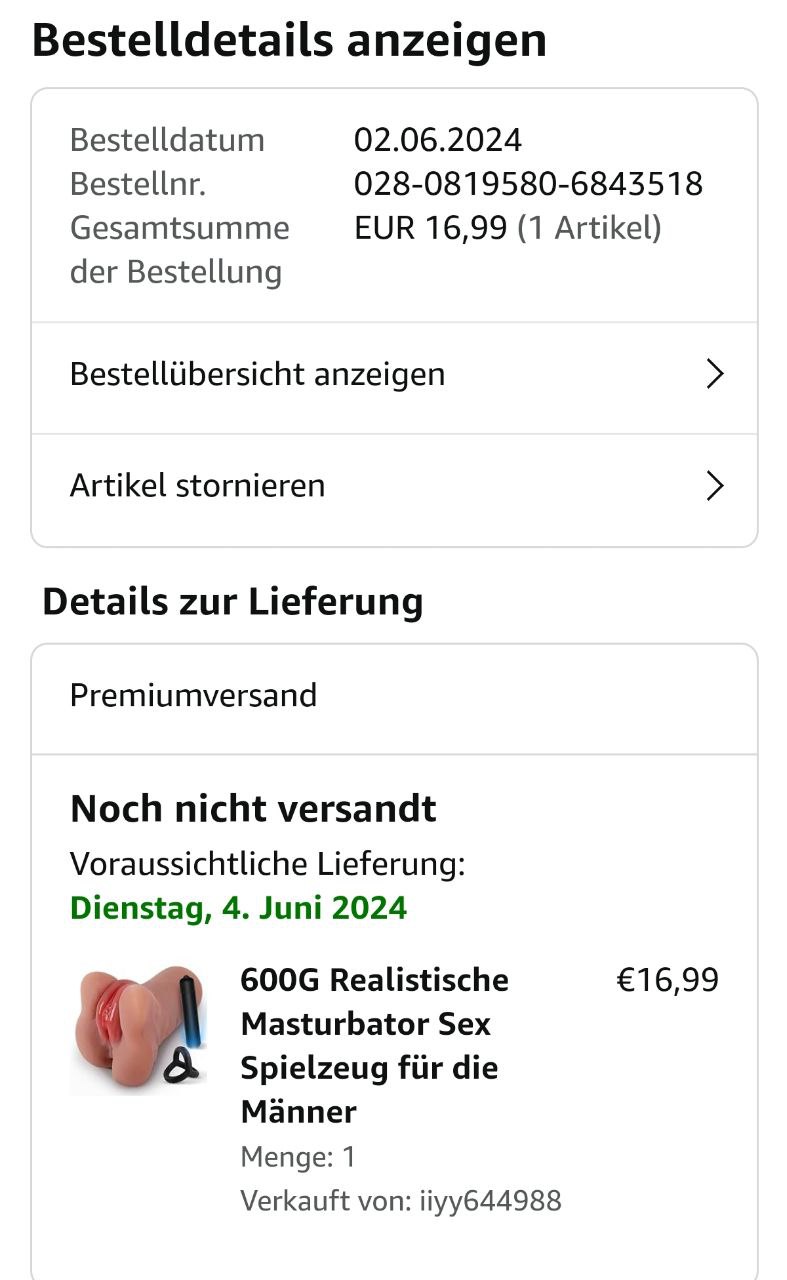Screen dimensions: 787x1280
Task: Open Artikel stornieren row
Action: pyautogui.click(x=394, y=487)
